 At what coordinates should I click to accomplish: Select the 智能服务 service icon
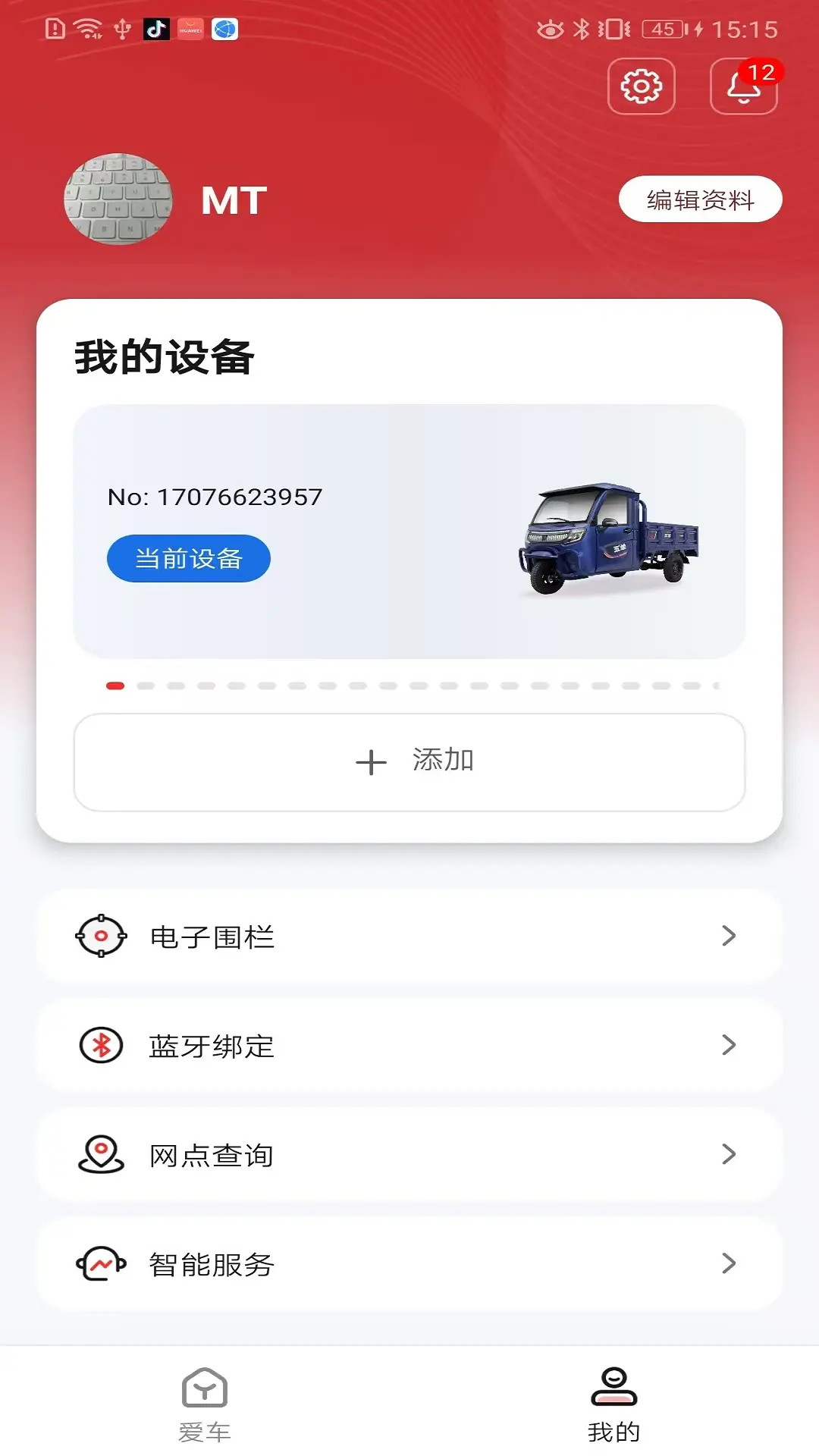100,1264
